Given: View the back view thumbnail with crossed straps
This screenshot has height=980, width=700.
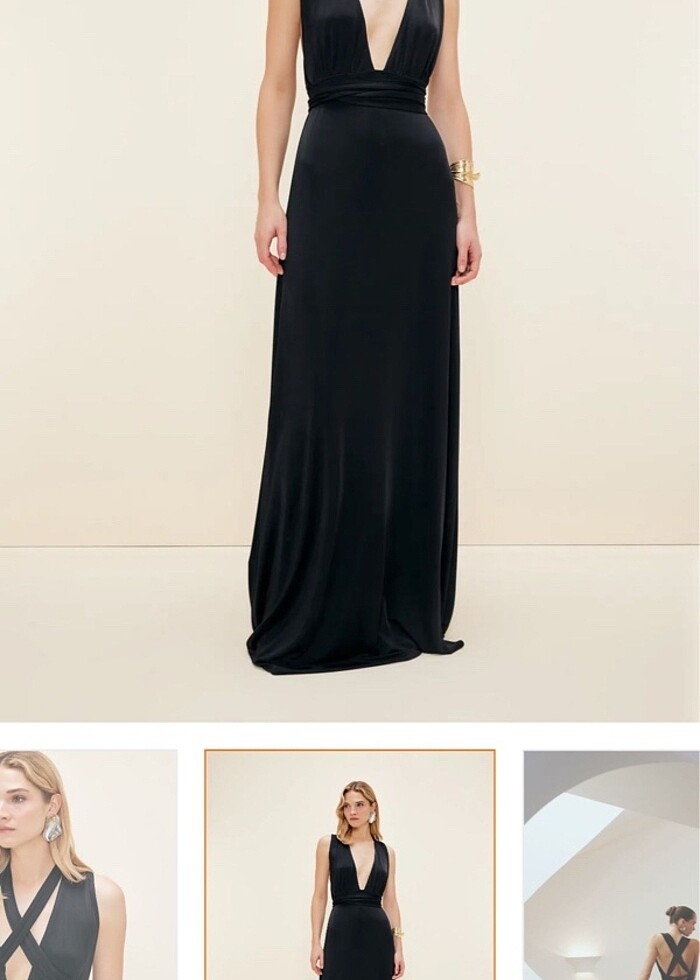Looking at the screenshot, I should coord(611,865).
